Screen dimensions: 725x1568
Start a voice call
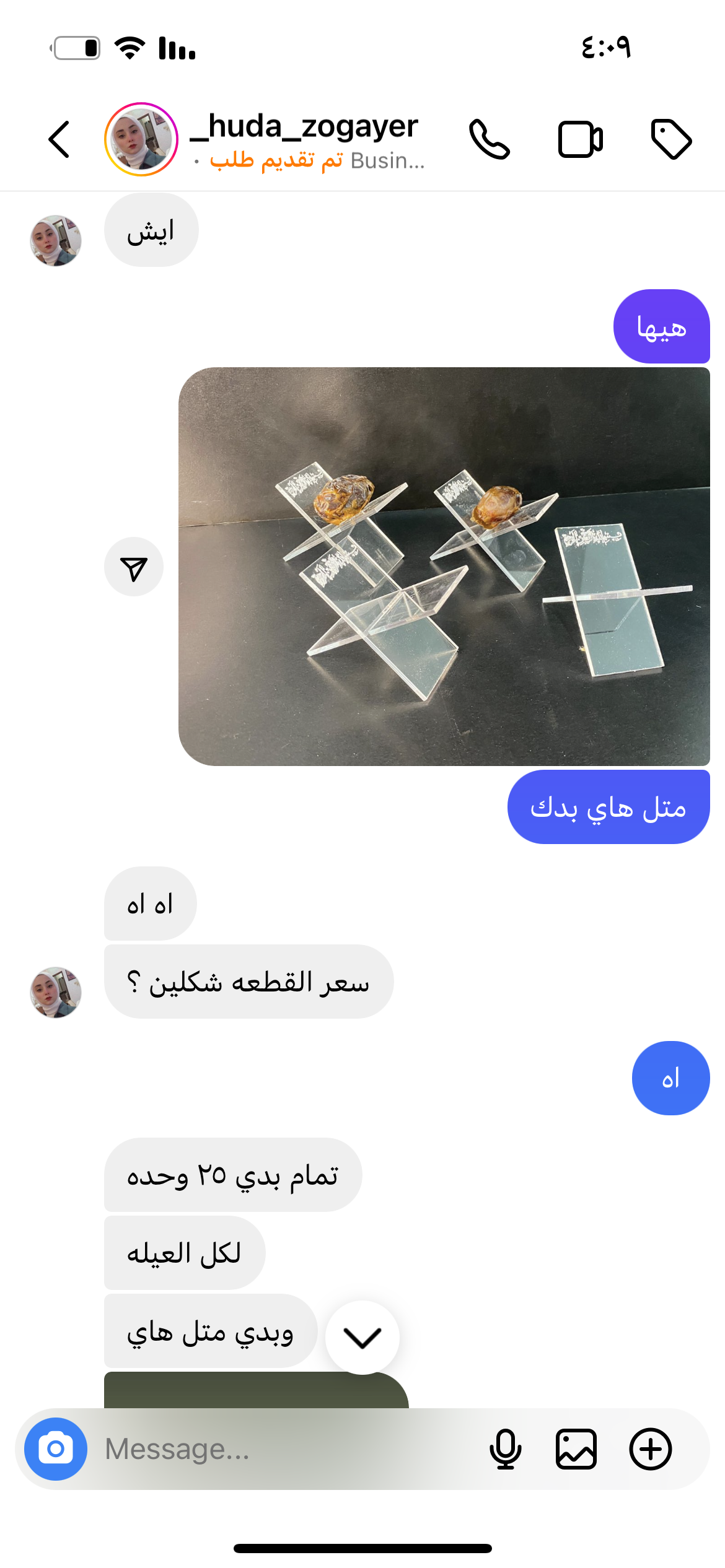tap(490, 139)
